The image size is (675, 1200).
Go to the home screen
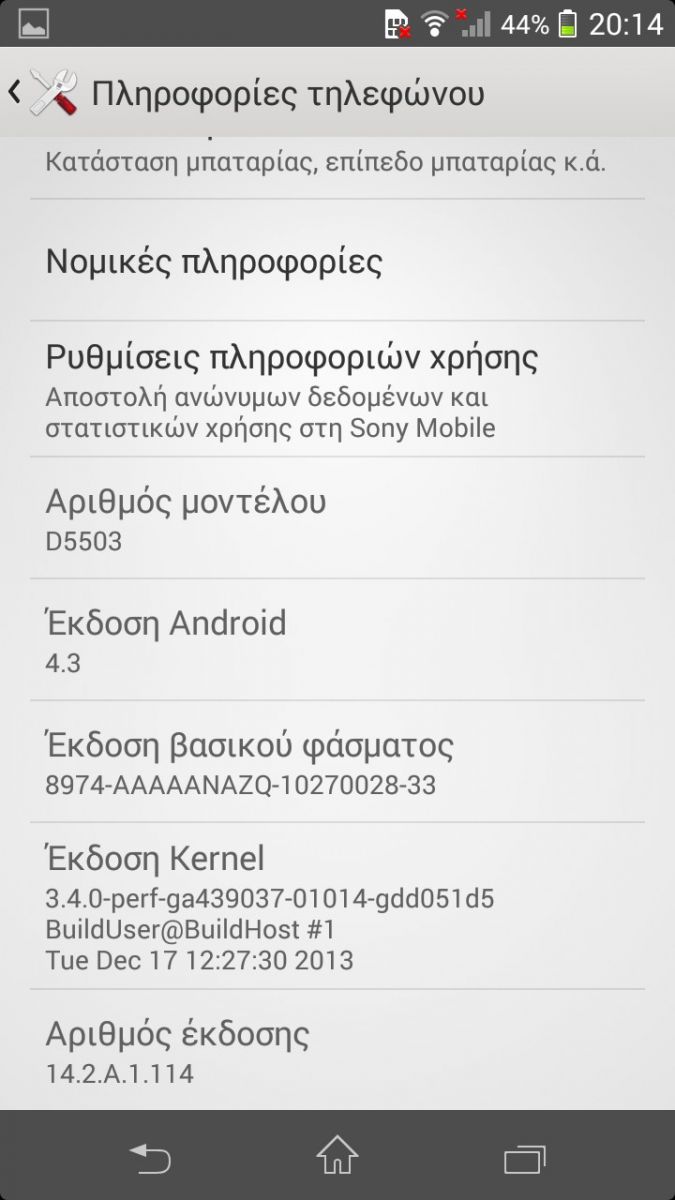pos(337,1156)
